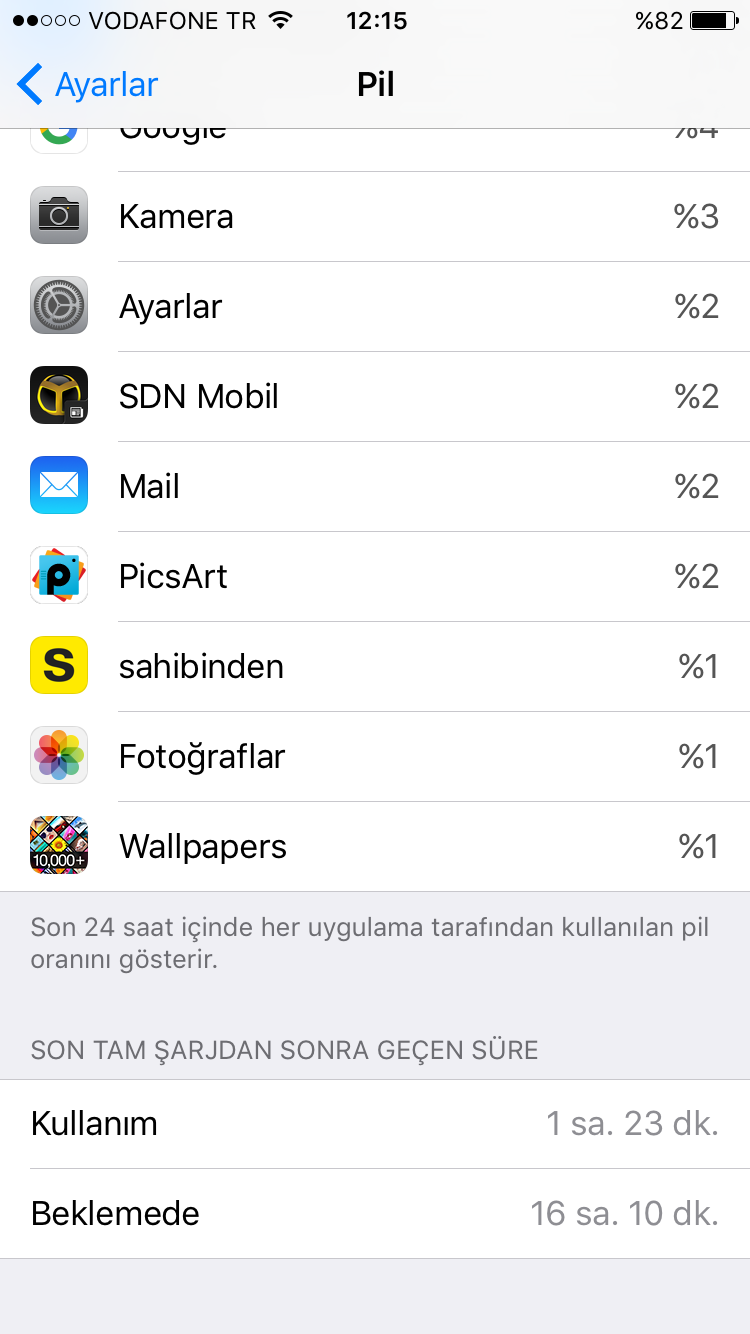Tap the Fotoğraflar battery usage row
The height and width of the screenshot is (1334, 750).
pyautogui.click(x=375, y=756)
